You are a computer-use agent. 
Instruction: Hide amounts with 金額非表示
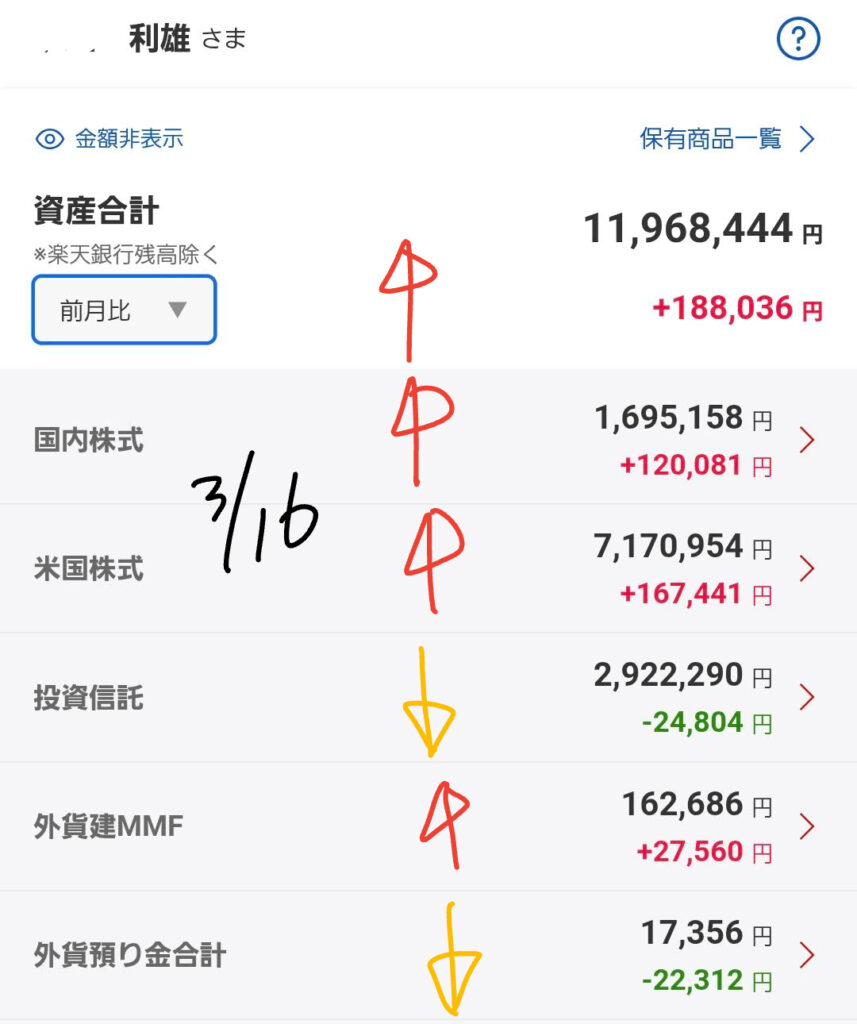(110, 139)
